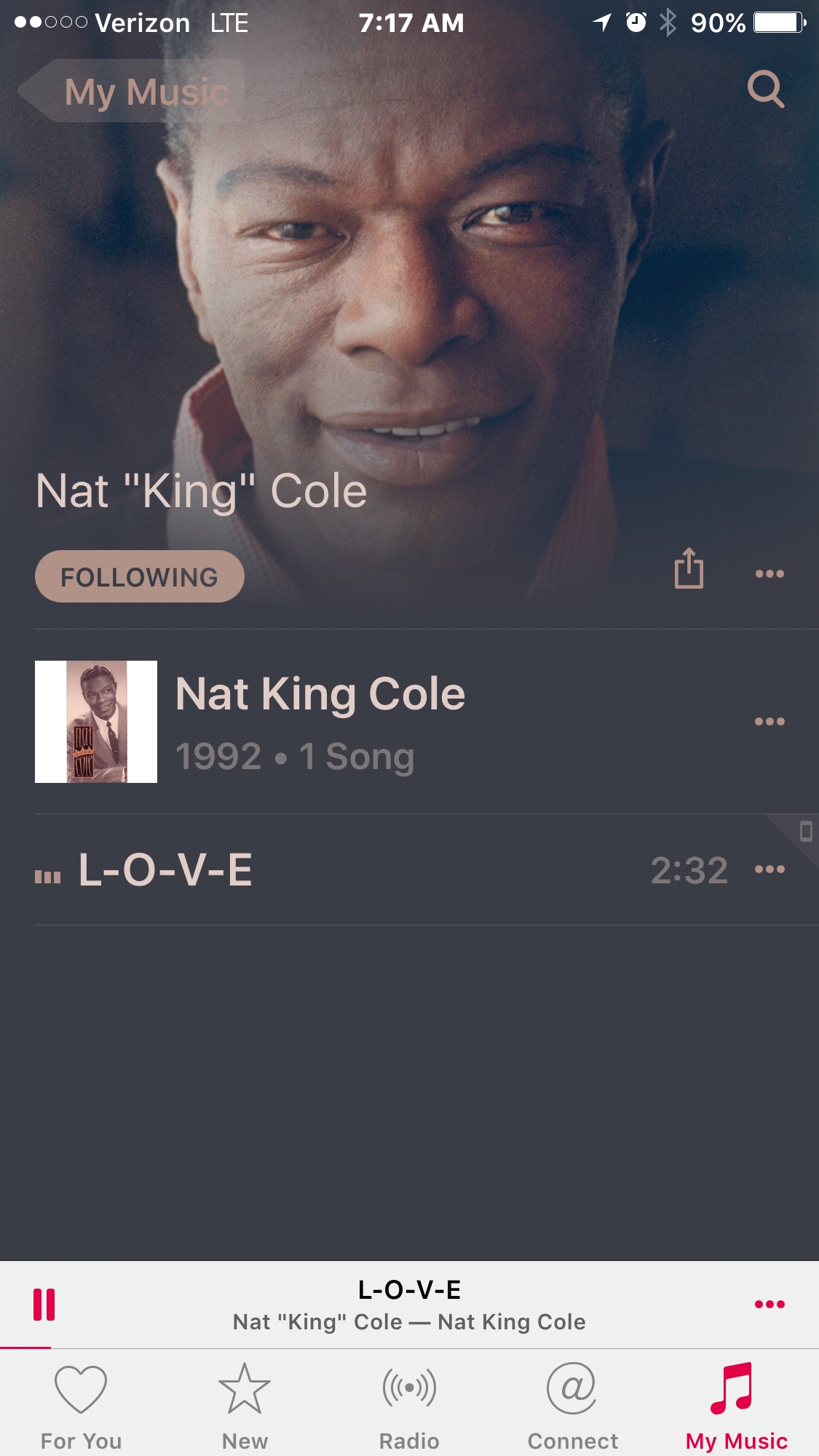Open options for Nat King Cole album
This screenshot has height=1456, width=819.
[769, 722]
